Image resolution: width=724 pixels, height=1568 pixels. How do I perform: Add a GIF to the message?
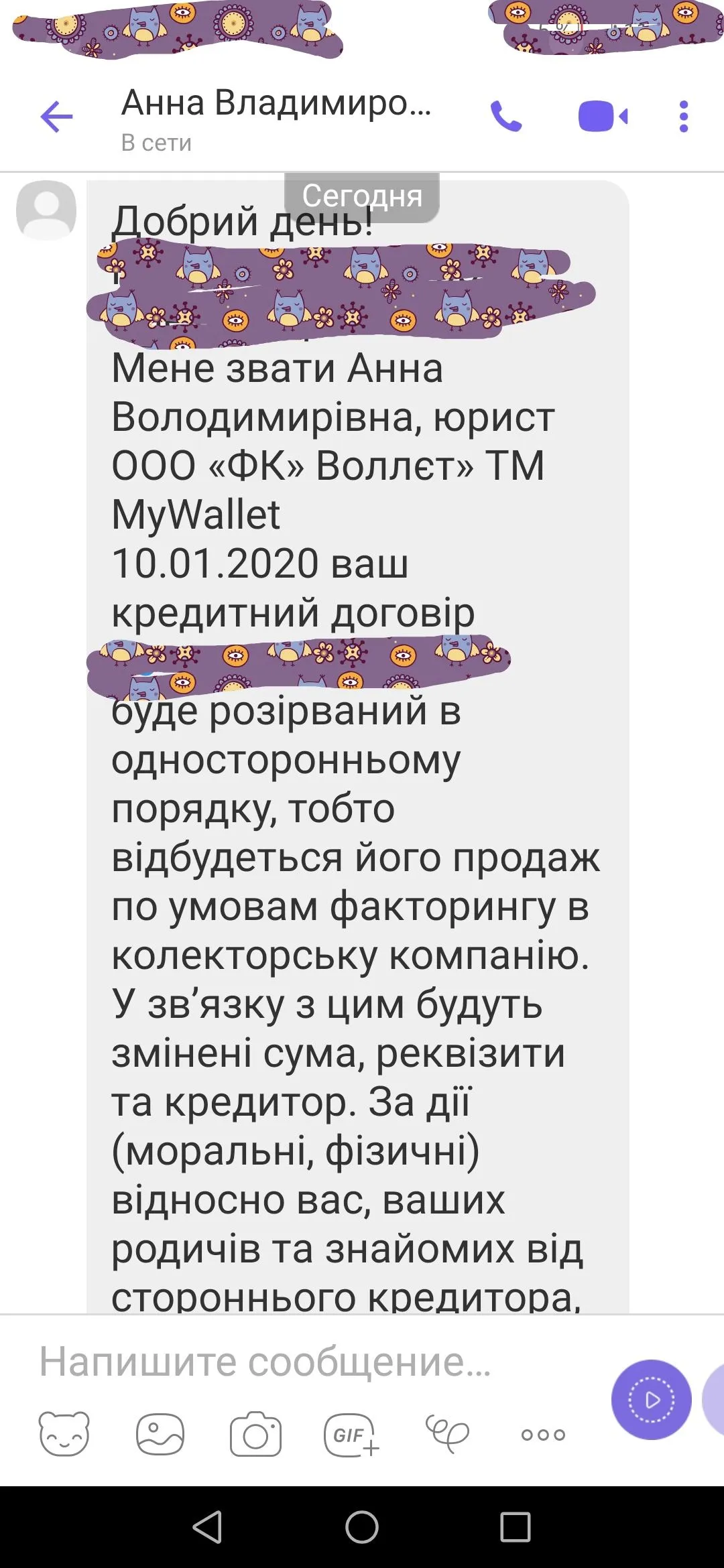pos(351,1434)
